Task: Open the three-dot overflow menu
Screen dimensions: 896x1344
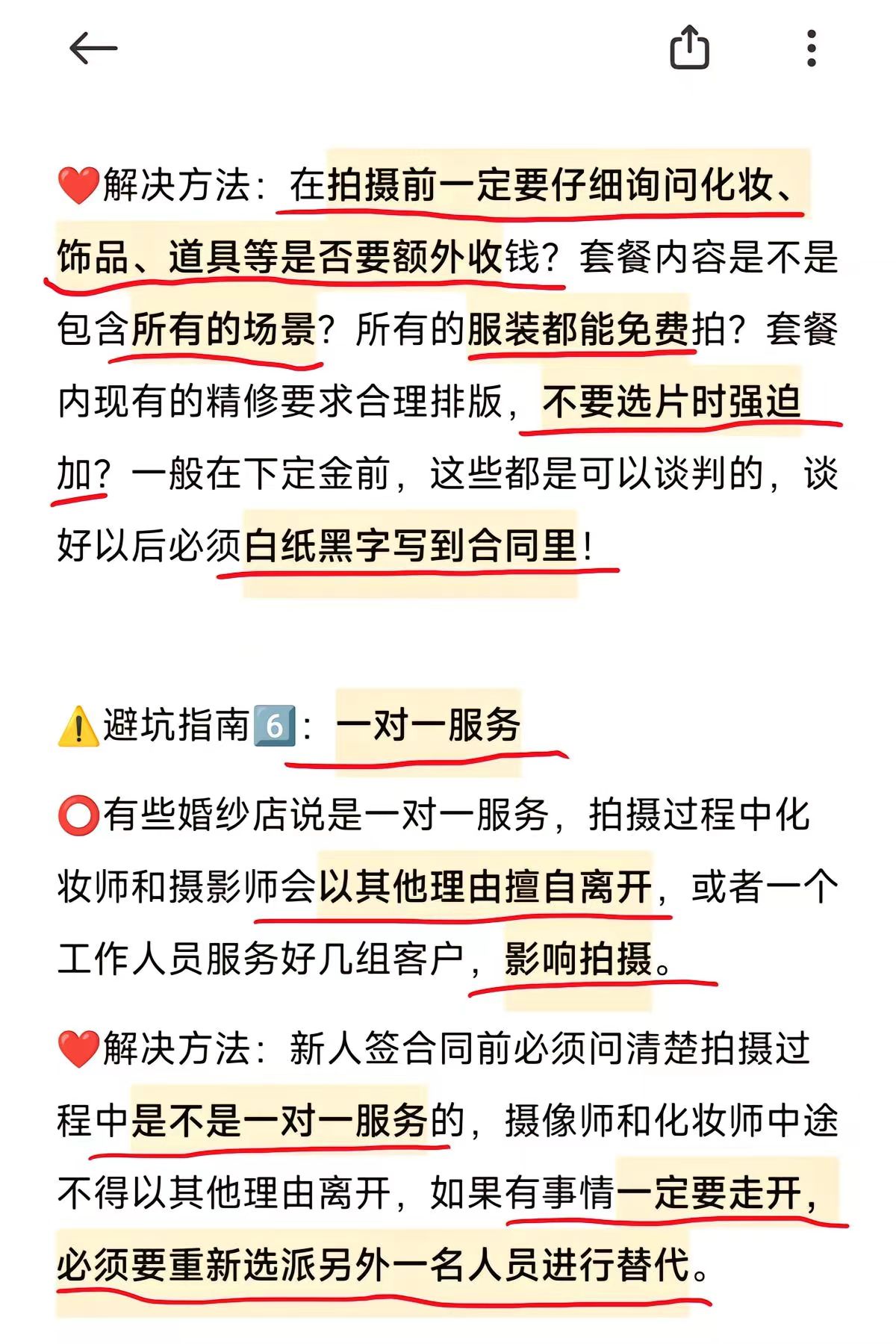Action: (x=812, y=49)
